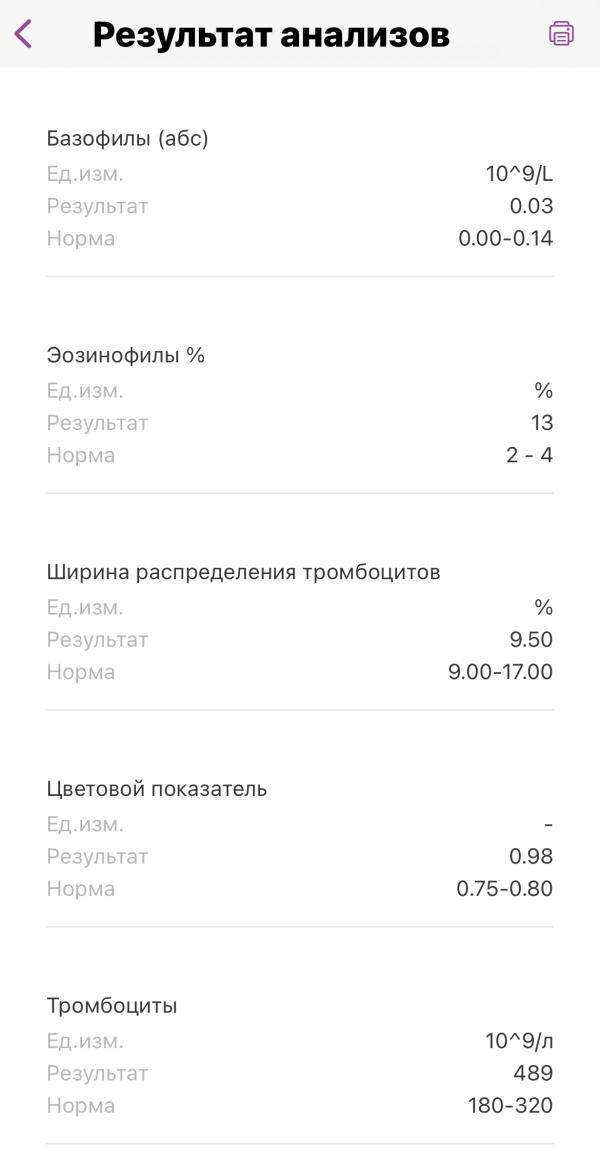Print the analysis results
Viewport: 600px width, 1166px height.
tap(561, 33)
